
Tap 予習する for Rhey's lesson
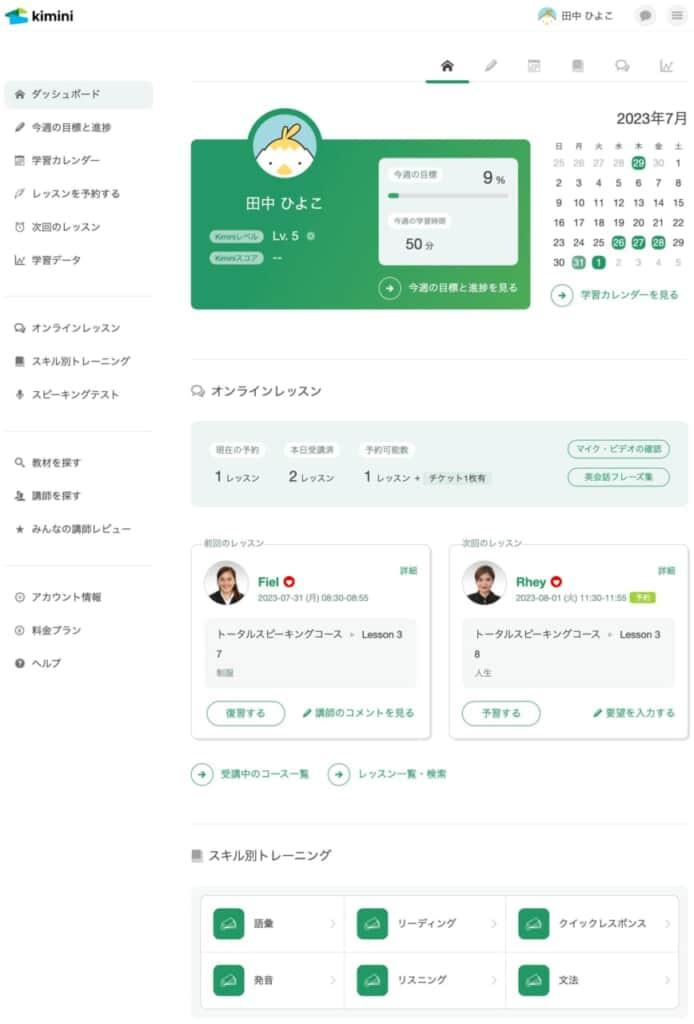(500, 713)
